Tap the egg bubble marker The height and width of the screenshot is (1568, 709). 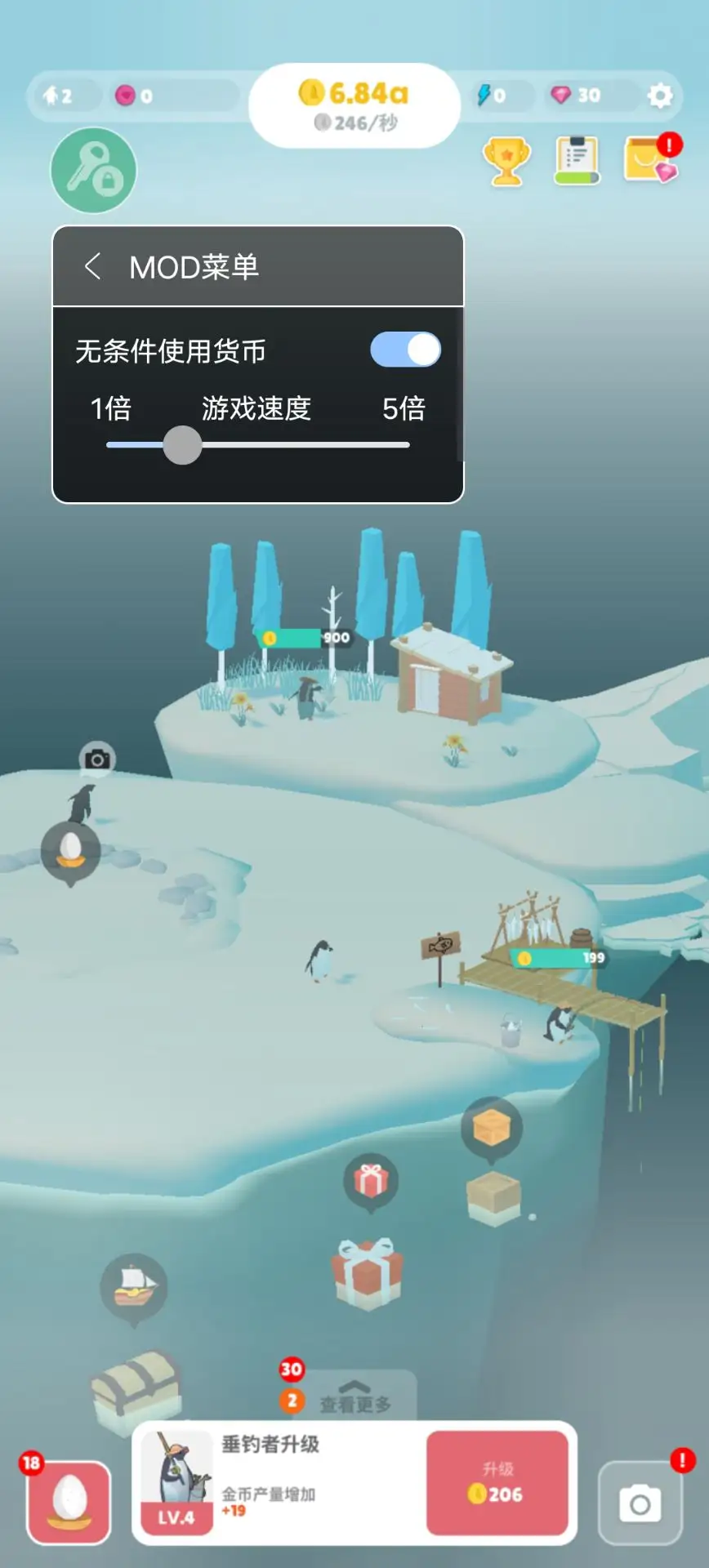tap(70, 852)
